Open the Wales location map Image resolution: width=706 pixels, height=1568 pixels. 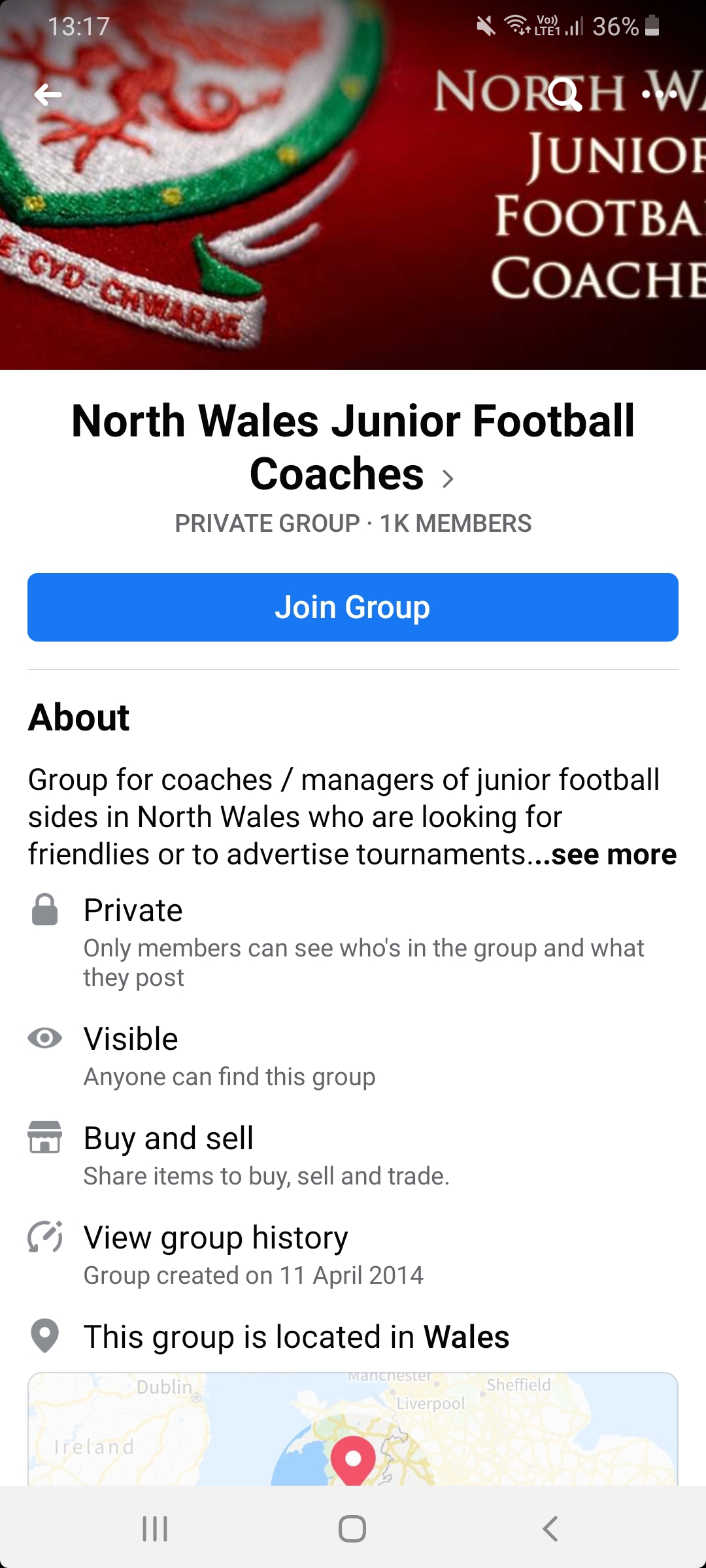353,1431
